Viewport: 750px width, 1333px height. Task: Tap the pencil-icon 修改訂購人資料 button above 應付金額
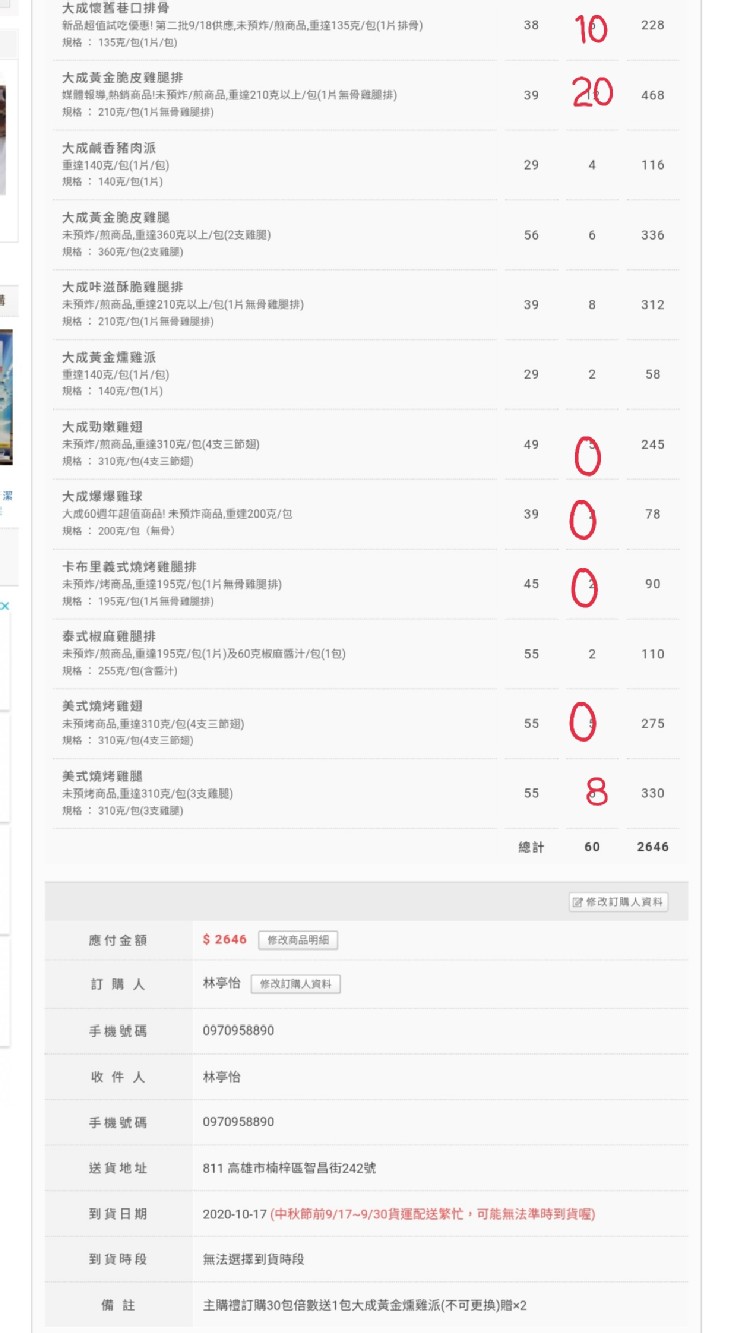tap(618, 902)
